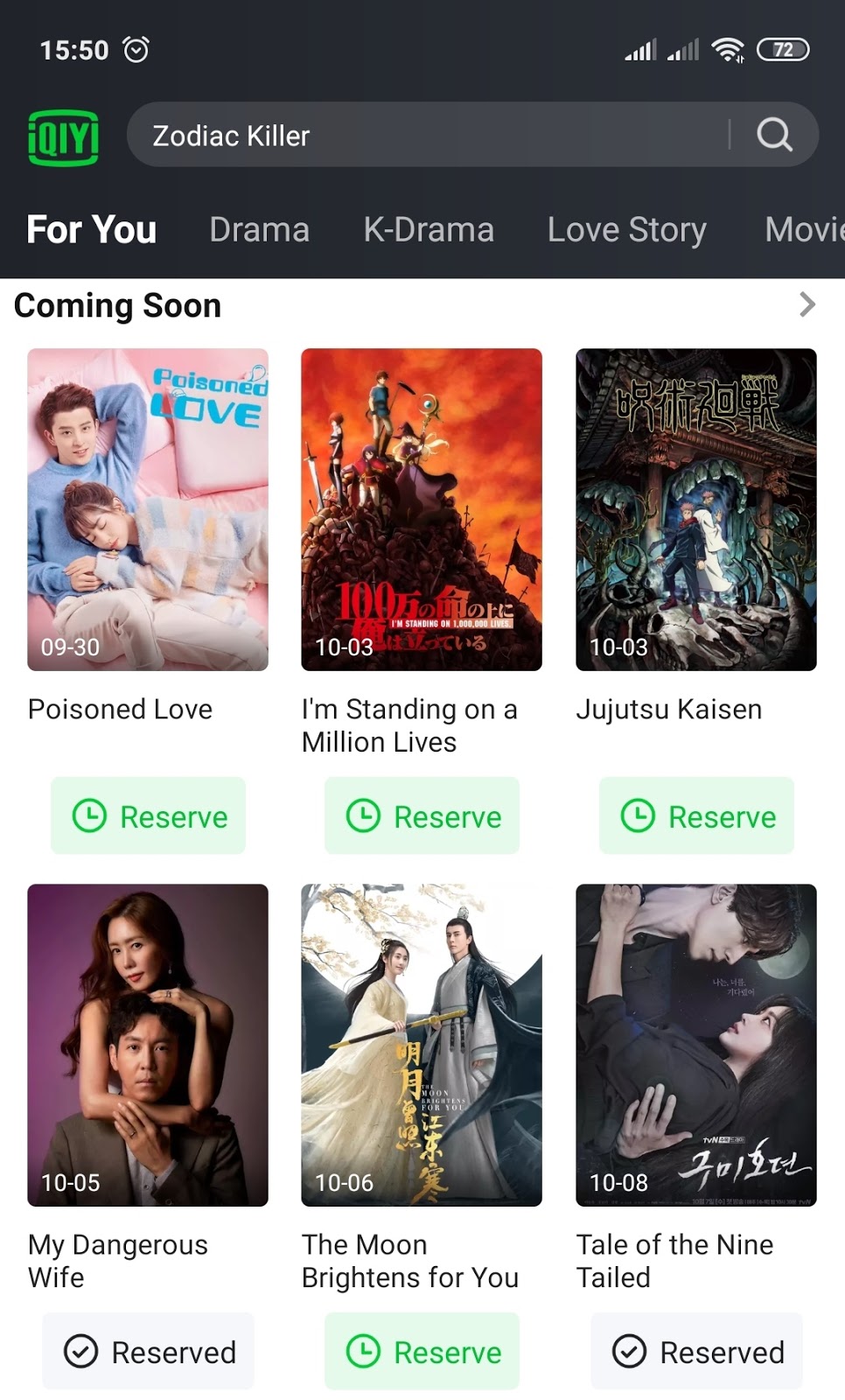Open the Poisoned Love poster
The width and height of the screenshot is (845, 1400).
148,509
